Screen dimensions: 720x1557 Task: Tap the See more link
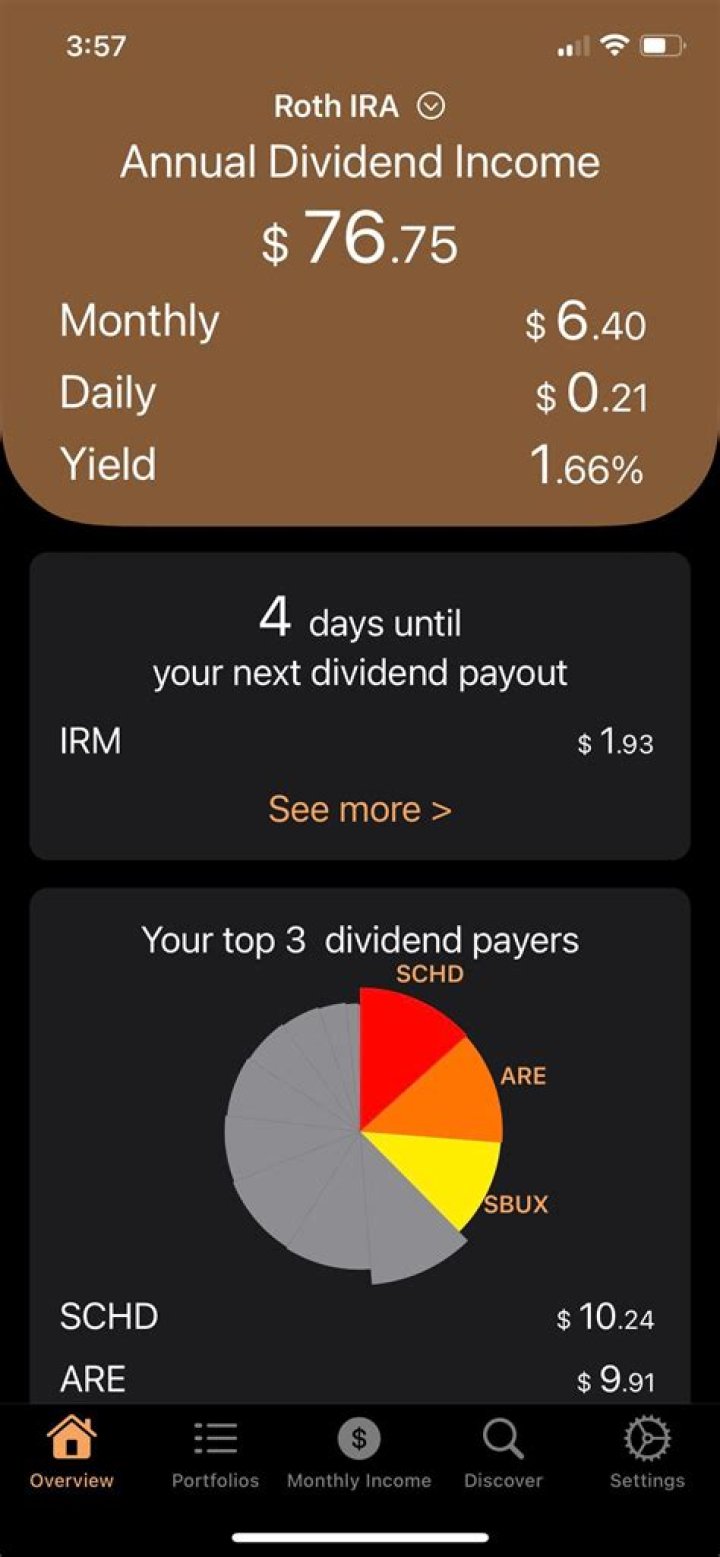[360, 809]
